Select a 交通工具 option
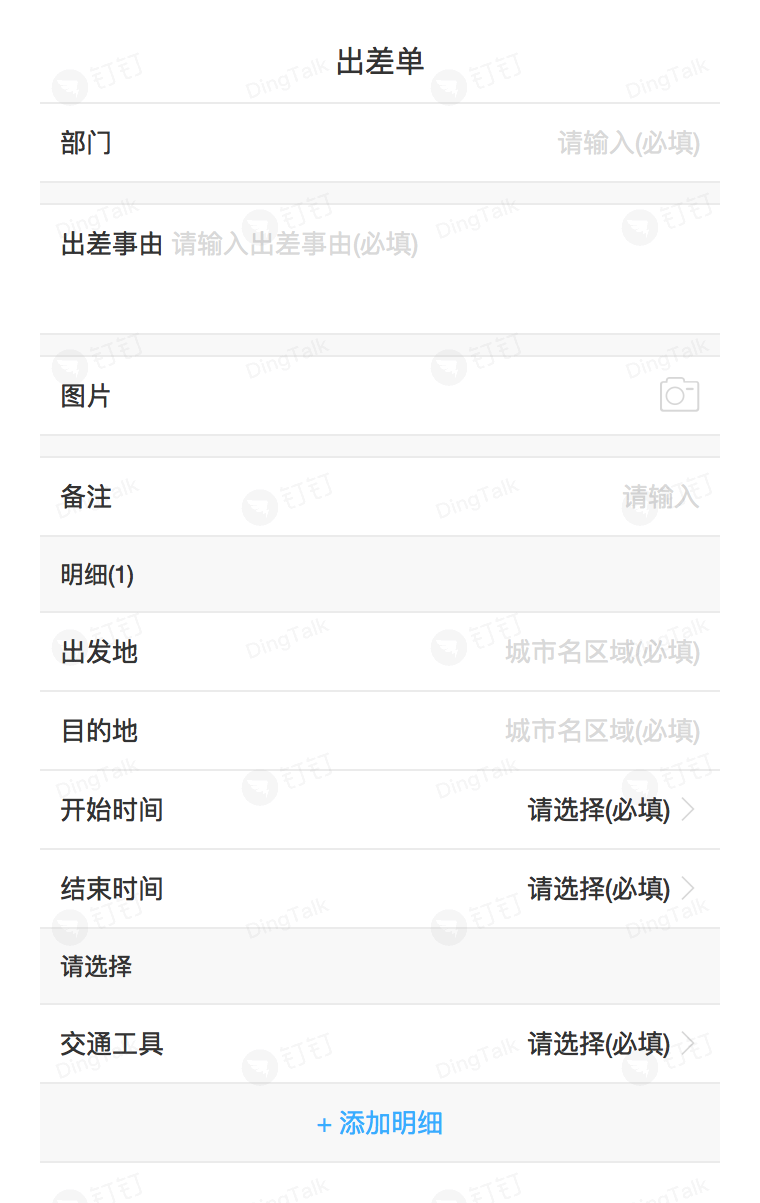760x1203 pixels. 610,1045
